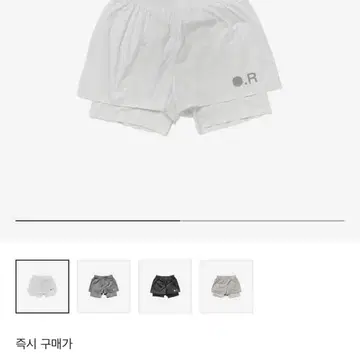Select the light beige shorts thumbnail
The width and height of the screenshot is (360, 360).
point(226,287)
